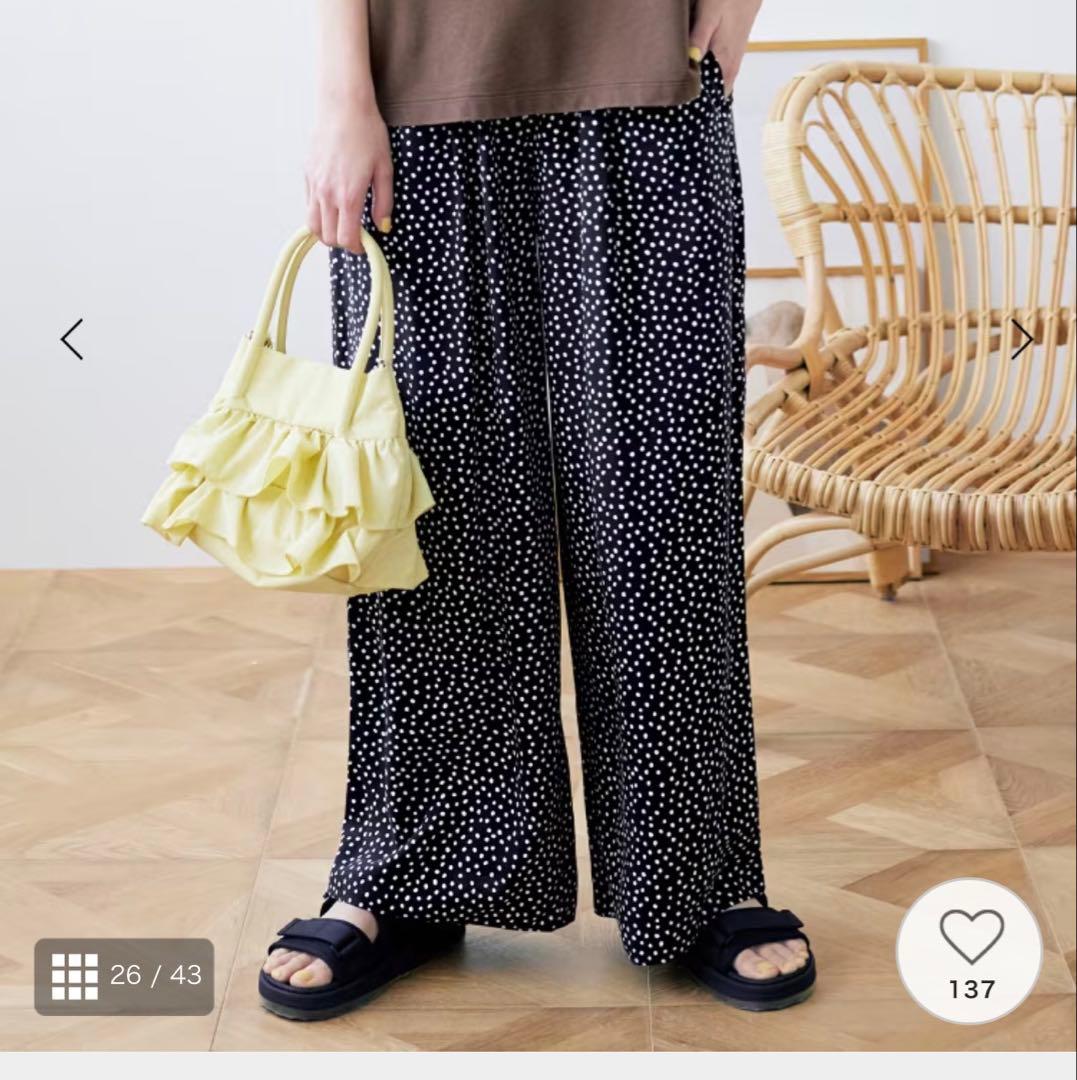Go to the previous product image
The height and width of the screenshot is (1080, 1077).
pos(72,339)
